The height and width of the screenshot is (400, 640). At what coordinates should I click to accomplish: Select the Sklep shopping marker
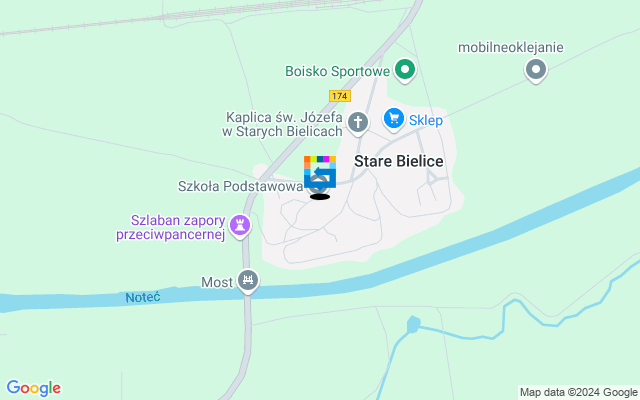tap(394, 120)
